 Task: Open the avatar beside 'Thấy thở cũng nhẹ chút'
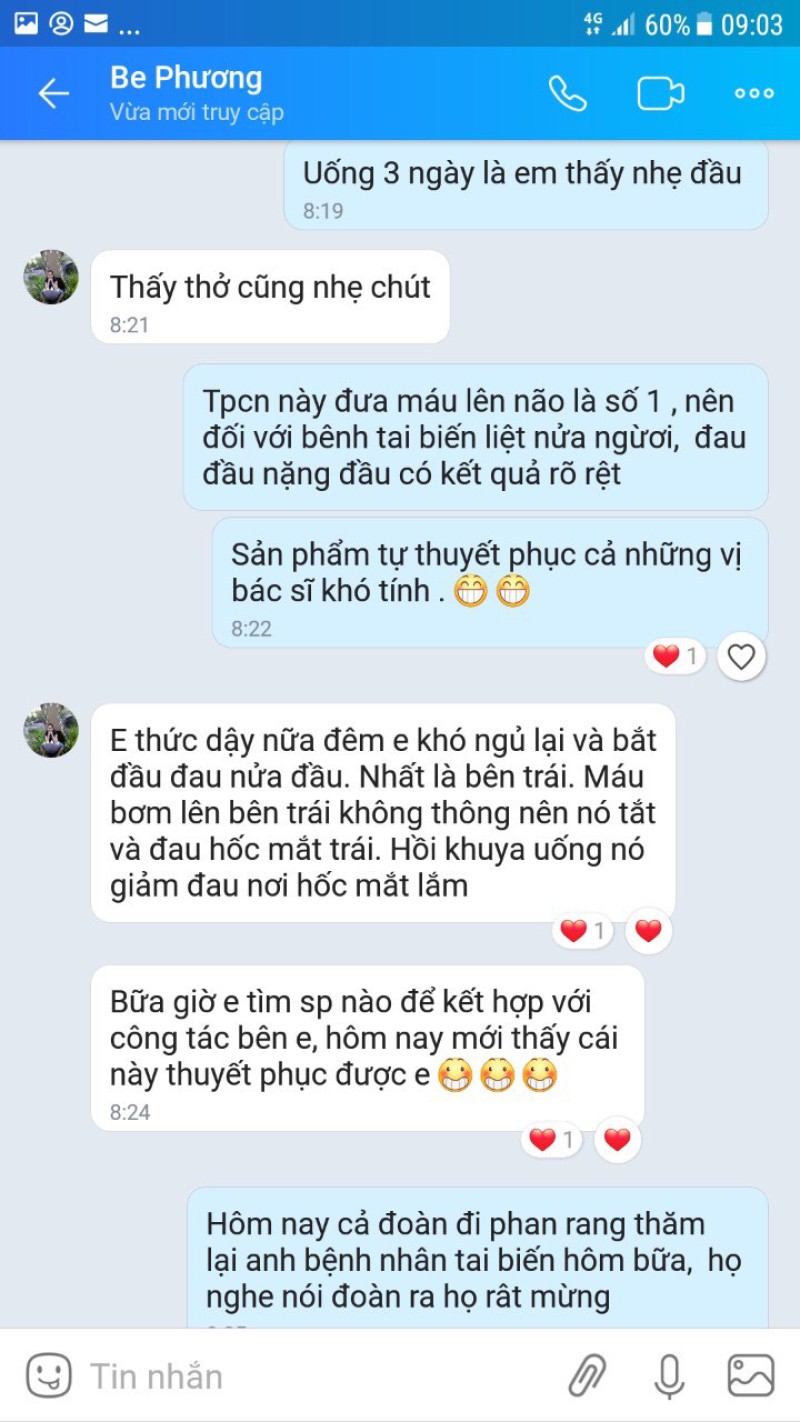pyautogui.click(x=51, y=277)
